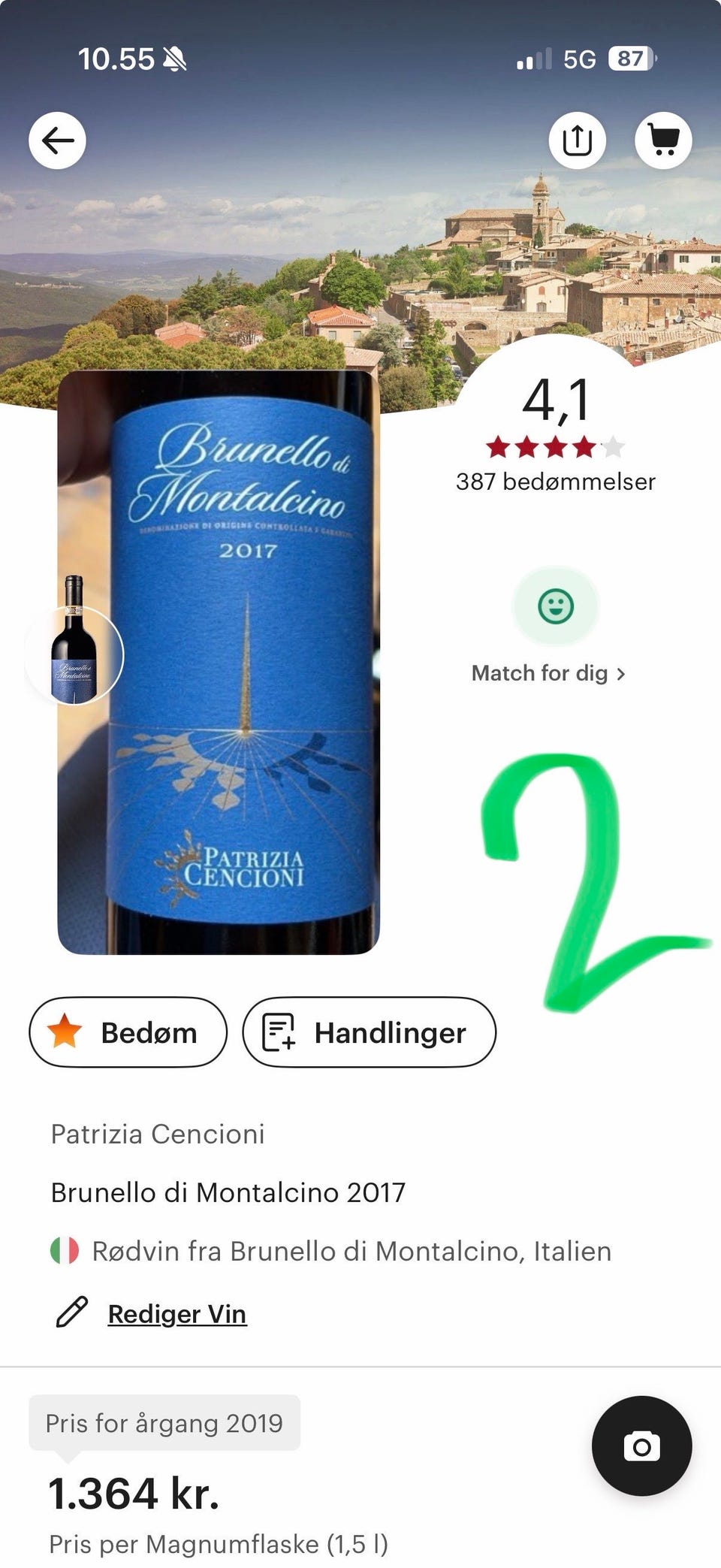This screenshot has height=1568, width=721.
Task: Expand Match for dig via its chevron
Action: 621,674
